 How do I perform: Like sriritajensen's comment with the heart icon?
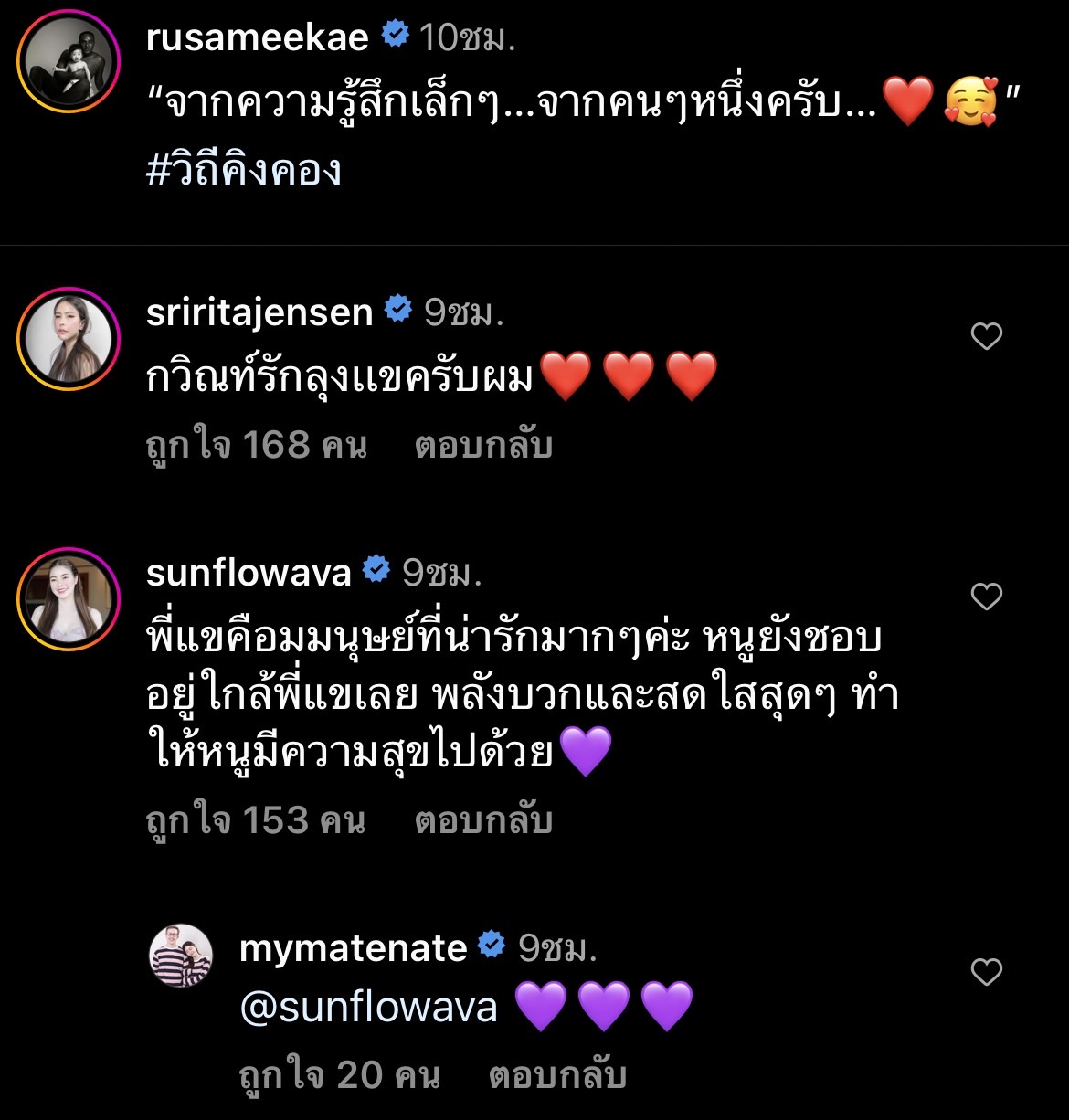pos(987,335)
